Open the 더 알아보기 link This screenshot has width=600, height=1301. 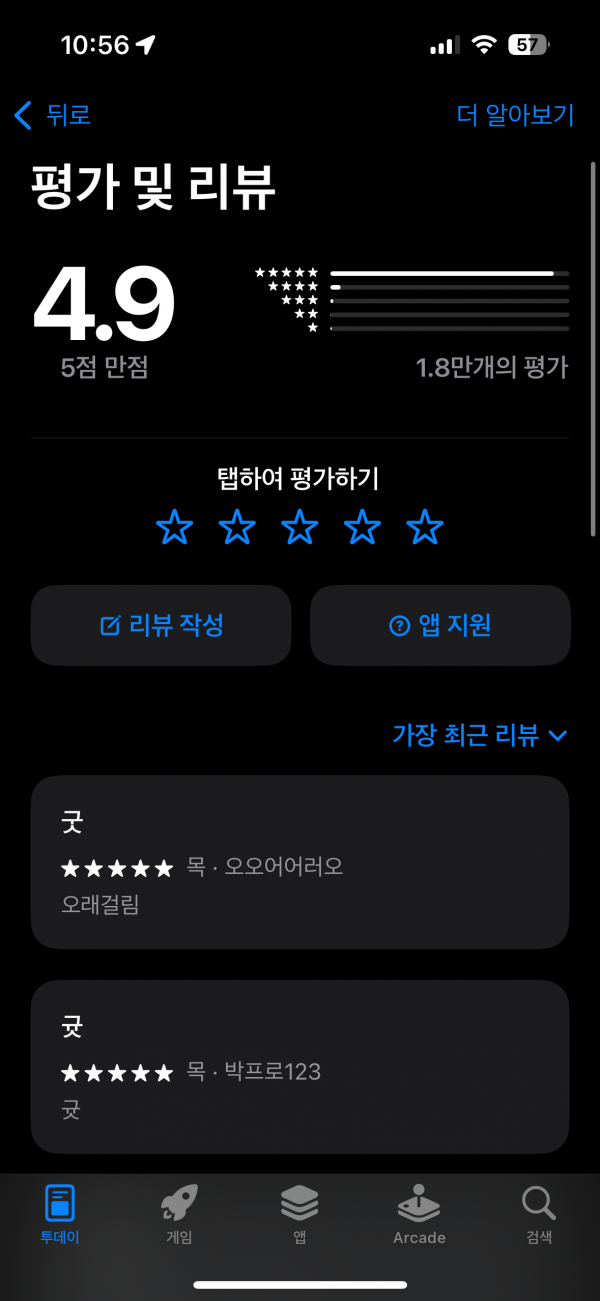516,115
